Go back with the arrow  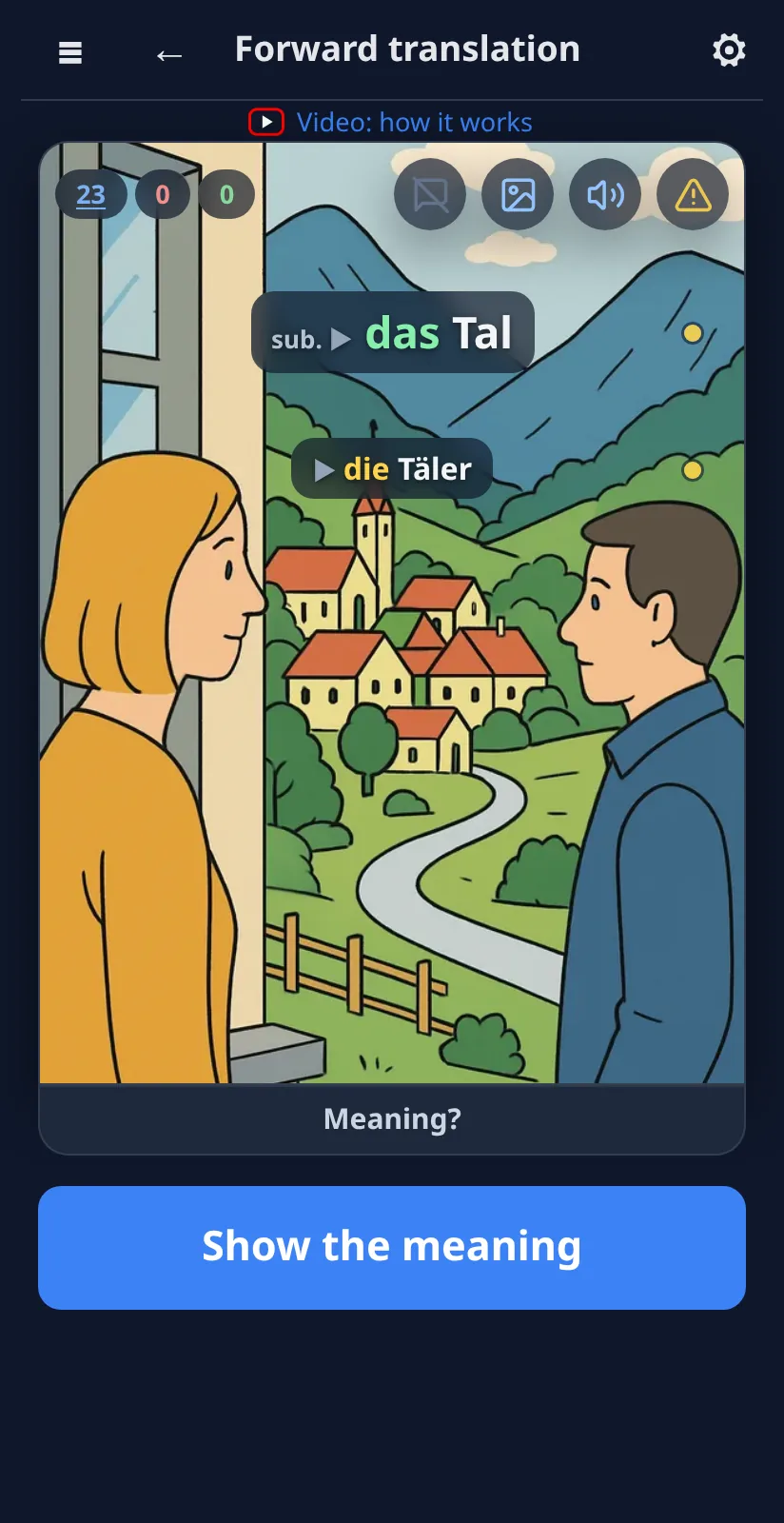click(169, 55)
